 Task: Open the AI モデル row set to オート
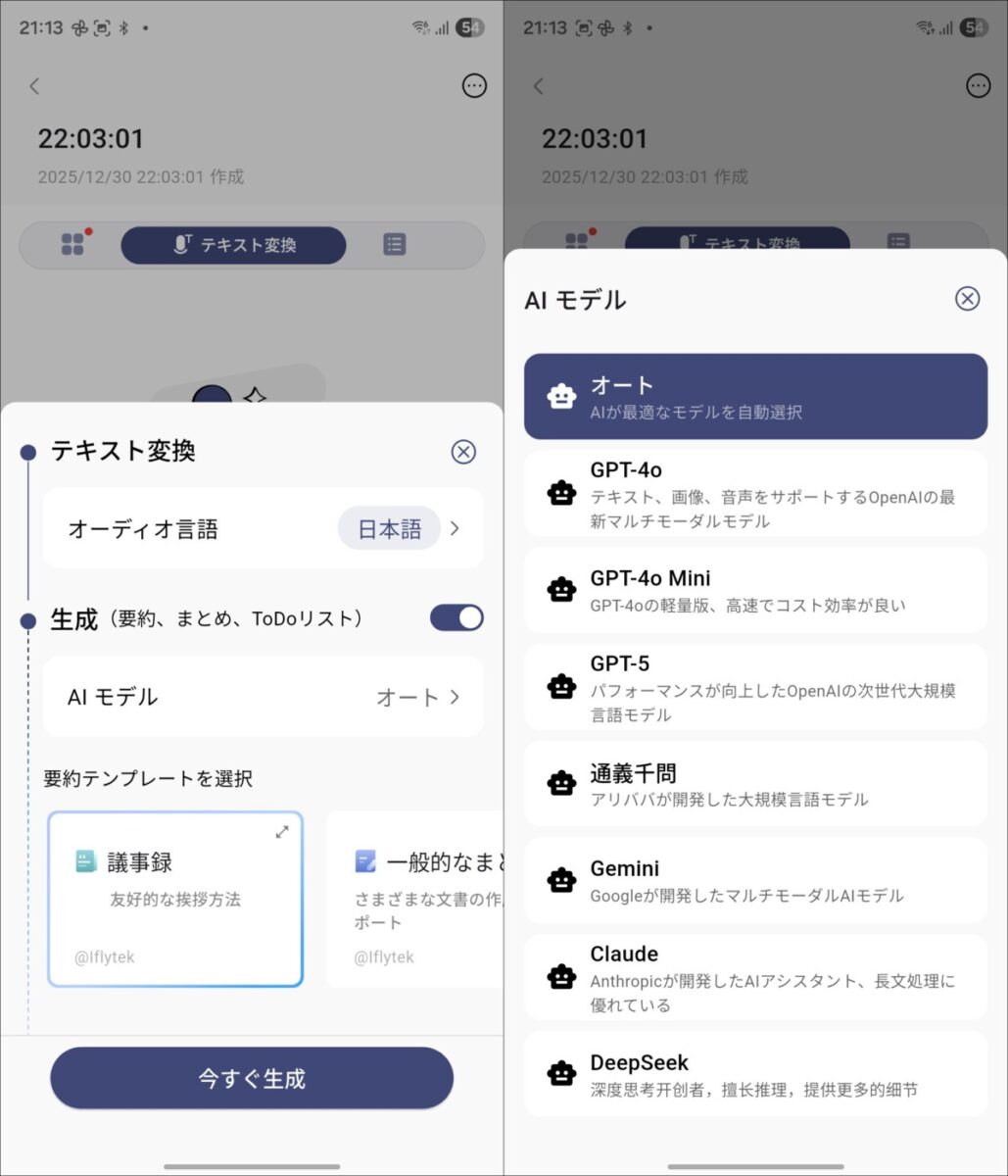point(264,698)
